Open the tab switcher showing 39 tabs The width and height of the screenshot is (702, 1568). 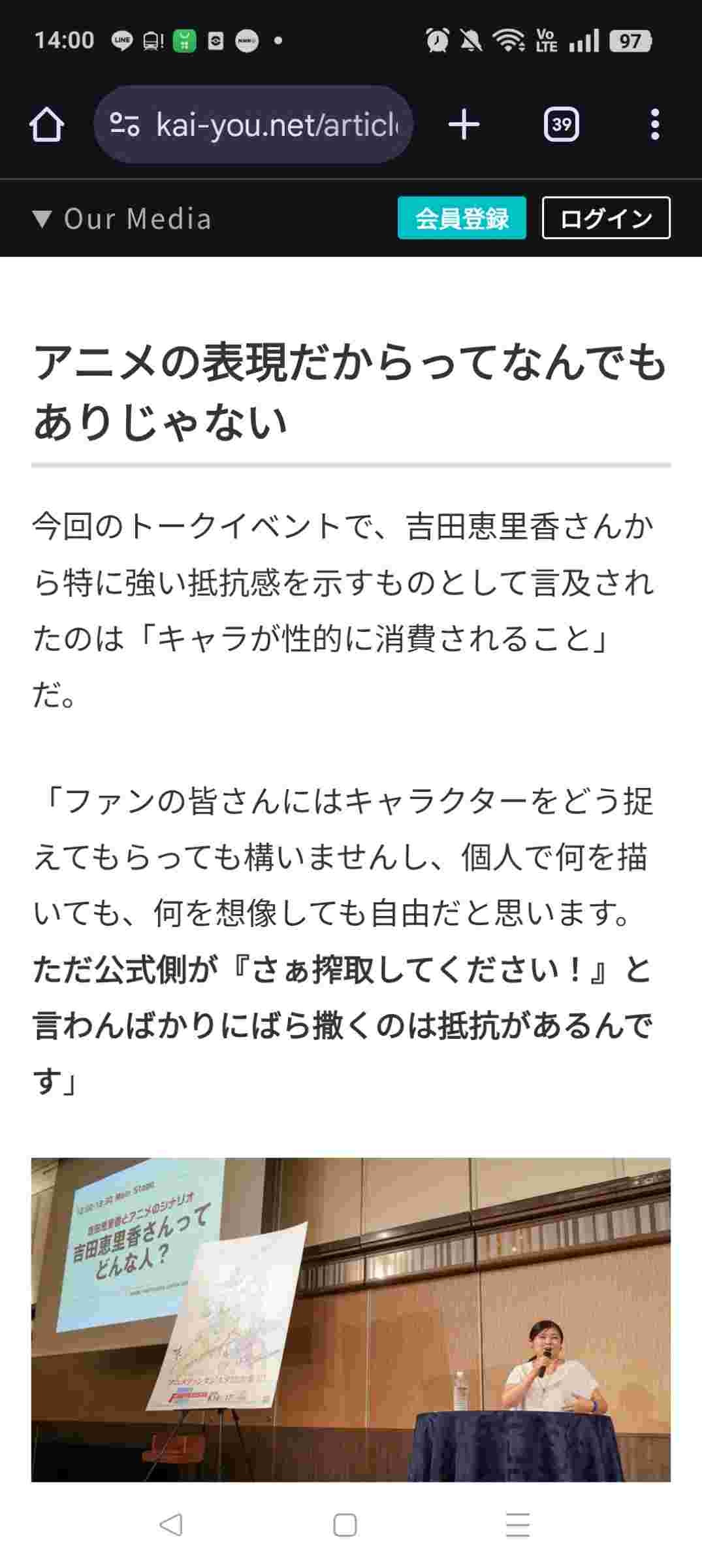pos(561,124)
